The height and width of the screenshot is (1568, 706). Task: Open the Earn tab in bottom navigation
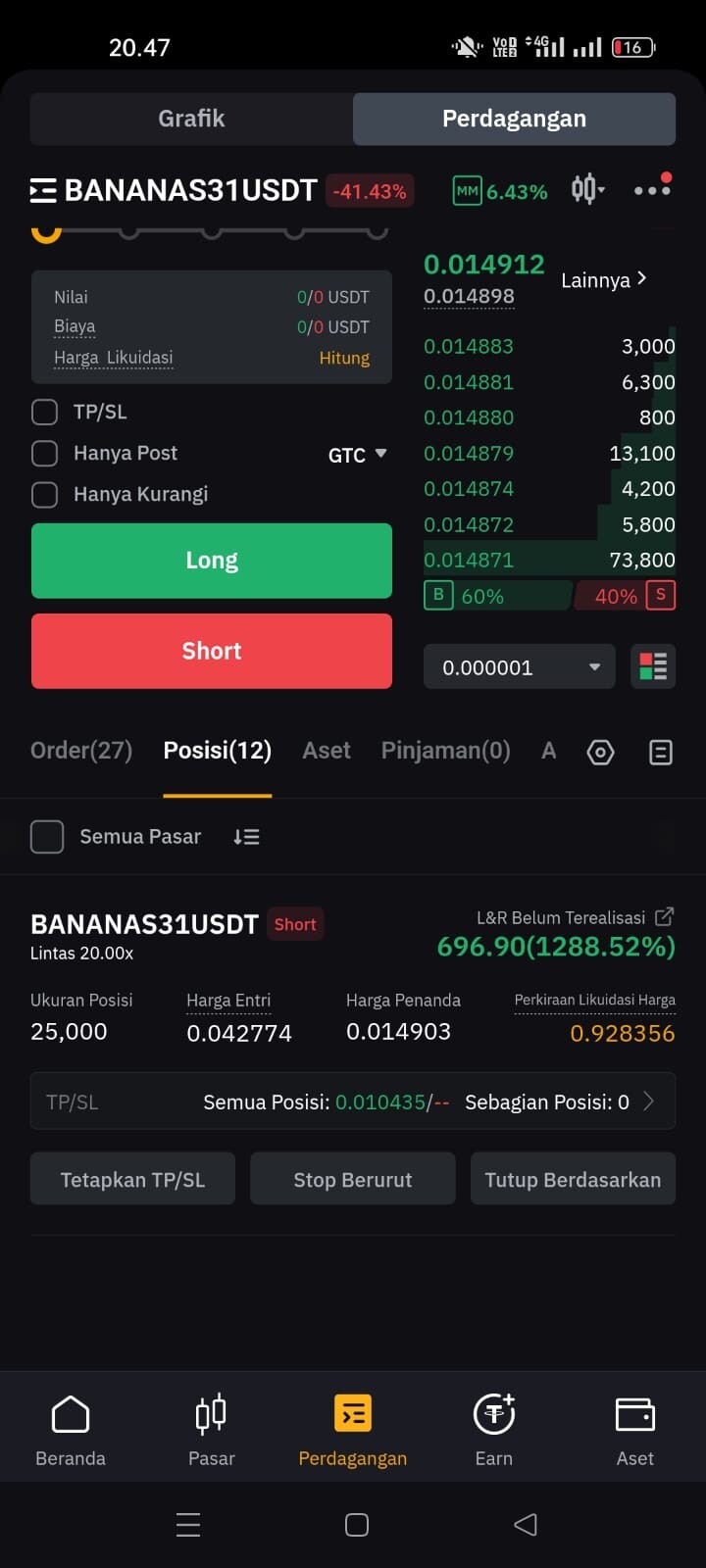tap(494, 1430)
